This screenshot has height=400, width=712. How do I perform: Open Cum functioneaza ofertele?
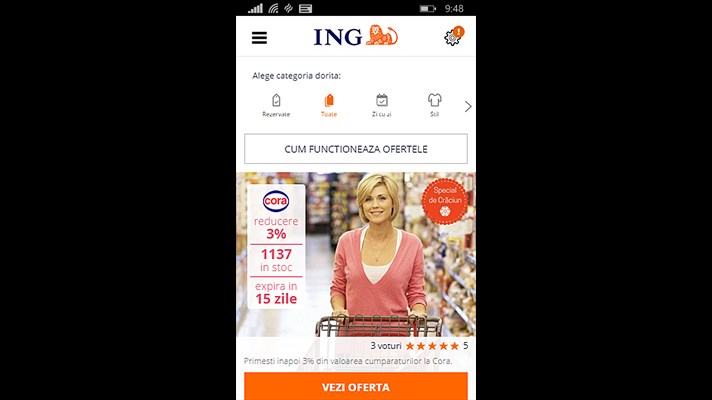(x=356, y=149)
